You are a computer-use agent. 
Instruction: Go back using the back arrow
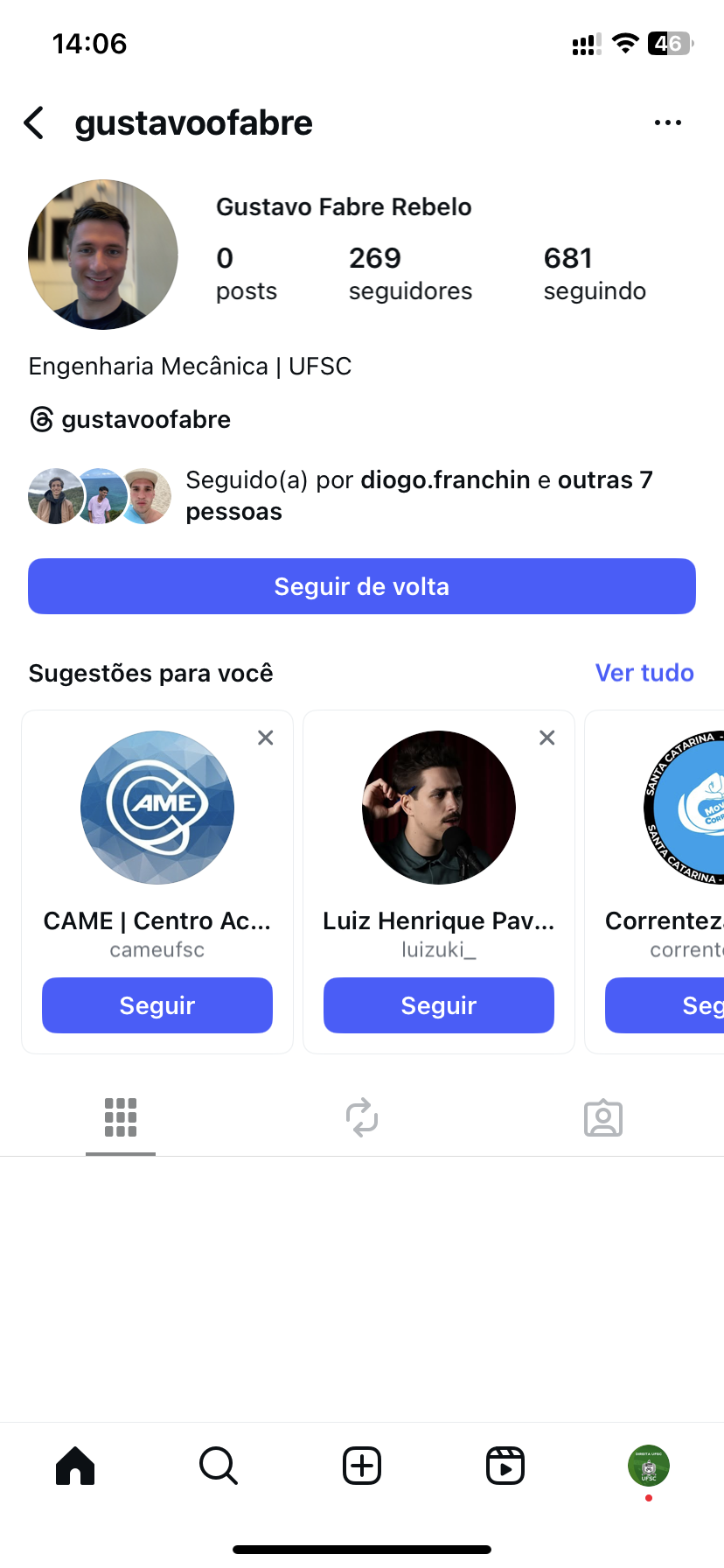coord(35,123)
